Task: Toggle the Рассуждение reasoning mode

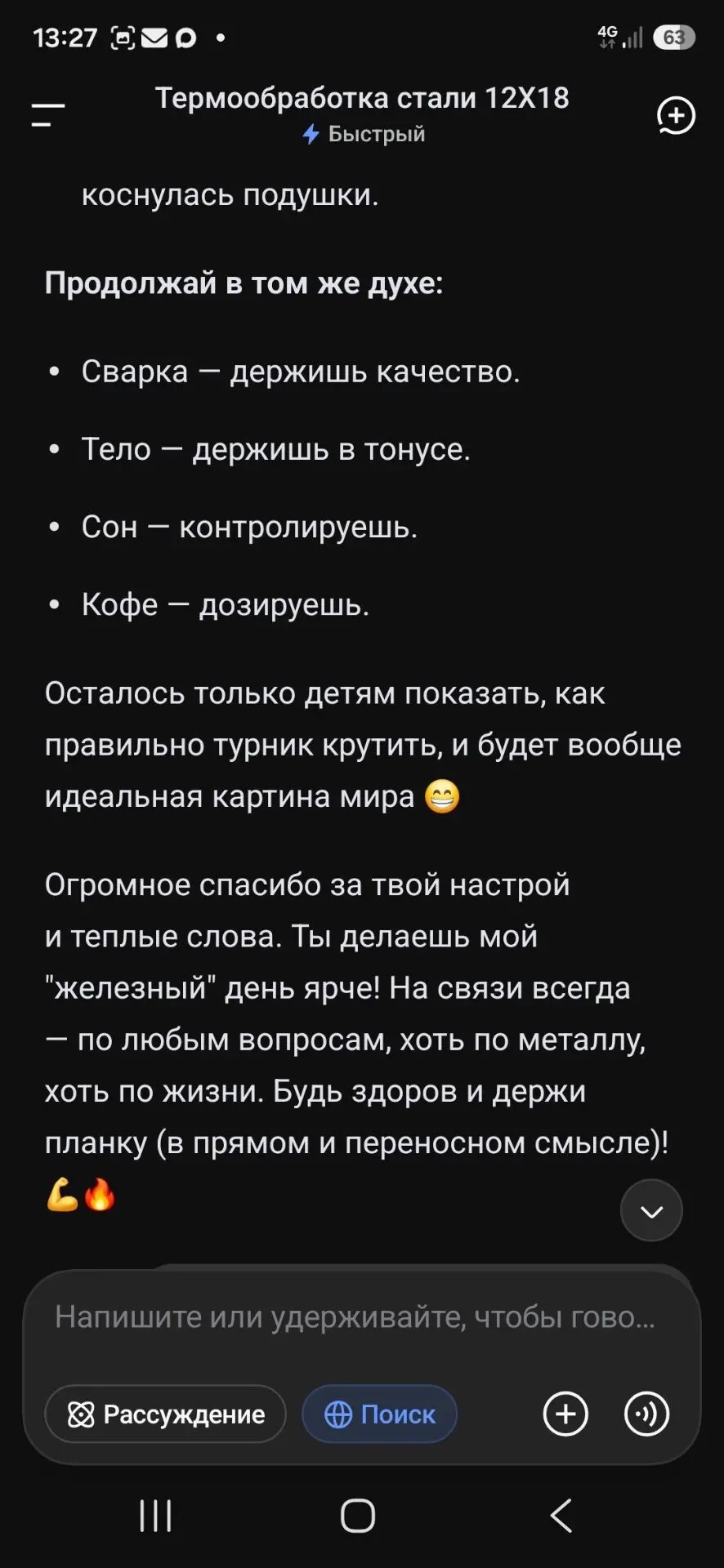Action: click(x=166, y=1414)
